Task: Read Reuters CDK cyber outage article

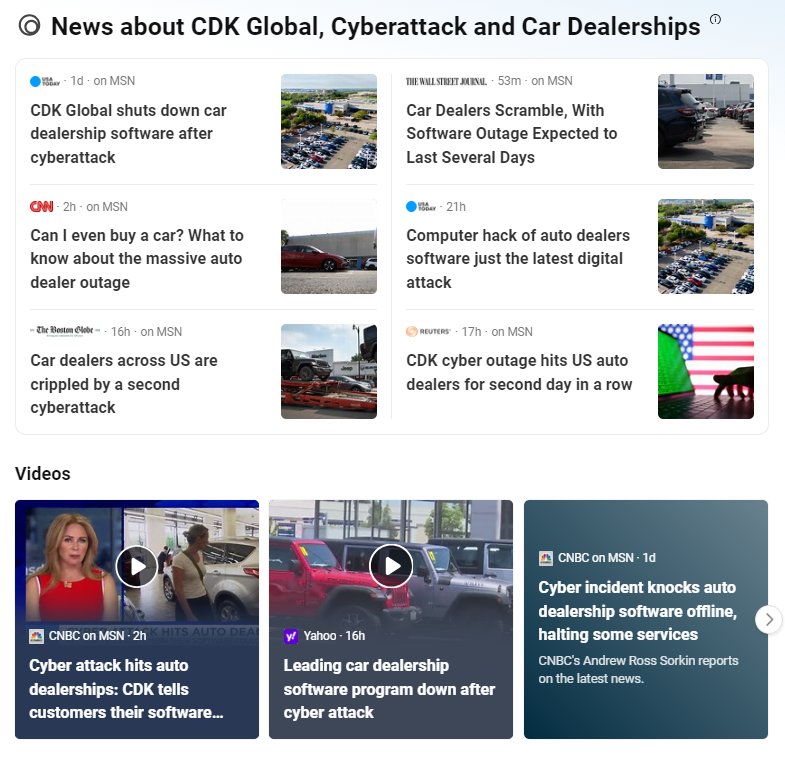Action: coord(518,372)
